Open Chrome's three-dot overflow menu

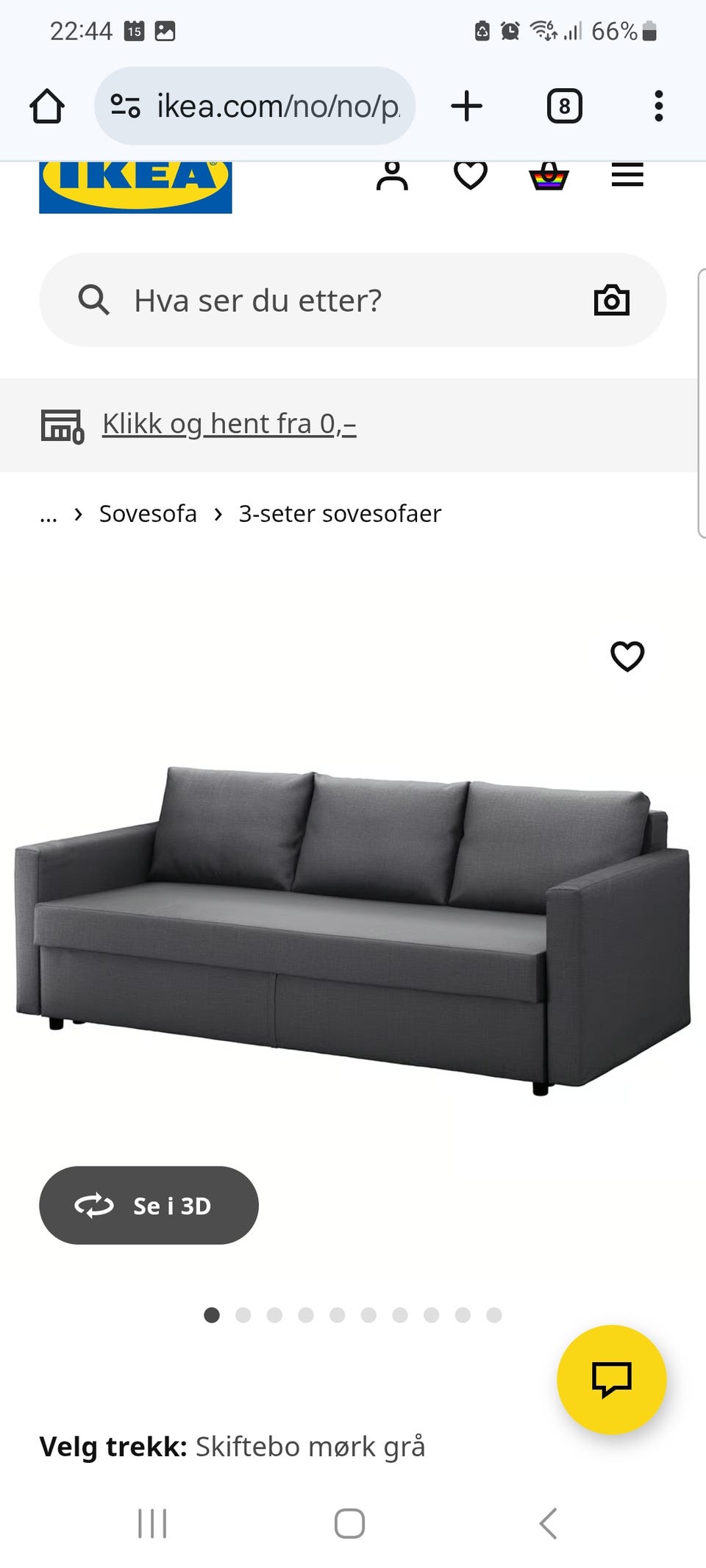click(659, 105)
